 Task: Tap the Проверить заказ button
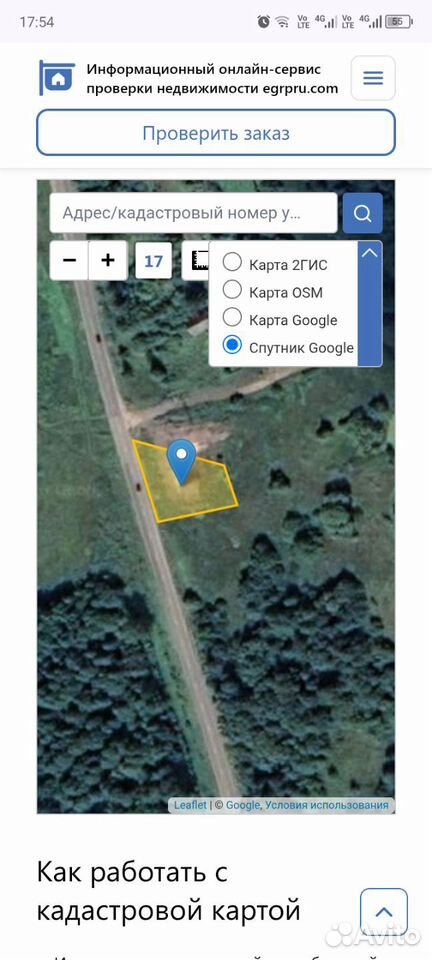tap(216, 133)
